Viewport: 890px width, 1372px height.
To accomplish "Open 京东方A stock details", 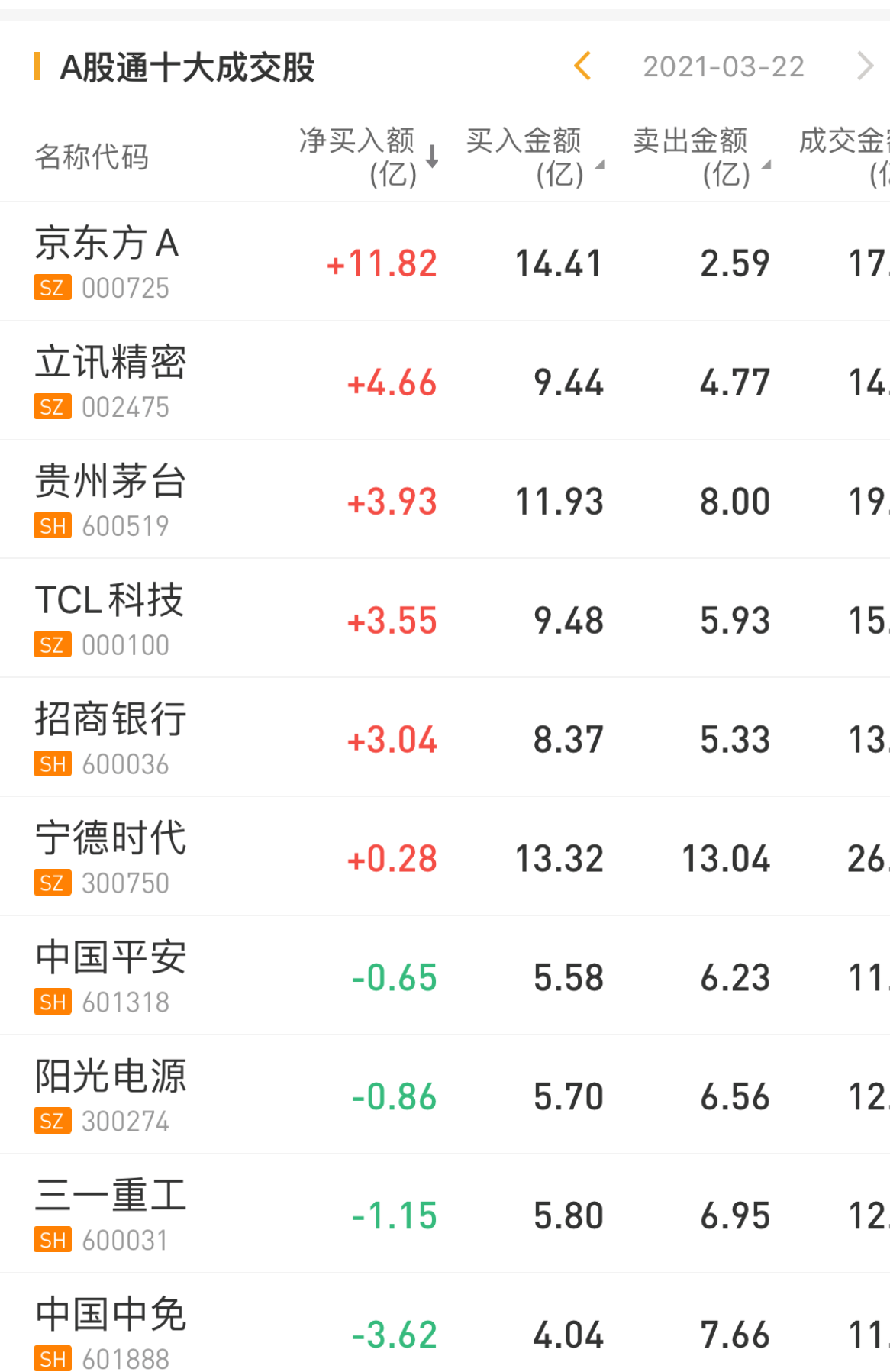I will (107, 261).
